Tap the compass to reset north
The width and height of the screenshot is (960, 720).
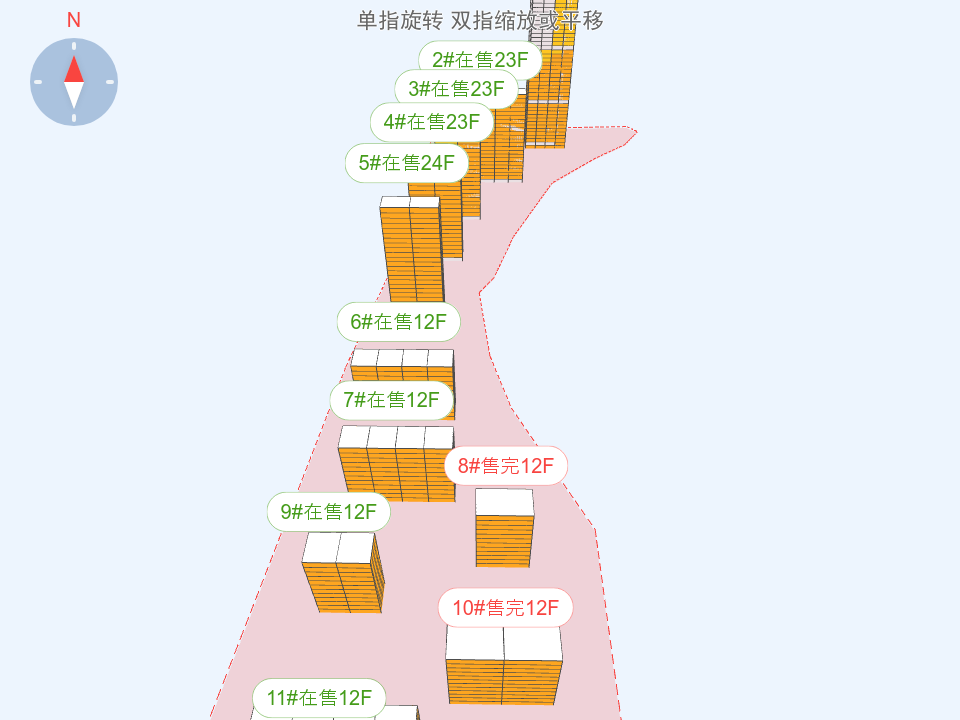coord(74,82)
